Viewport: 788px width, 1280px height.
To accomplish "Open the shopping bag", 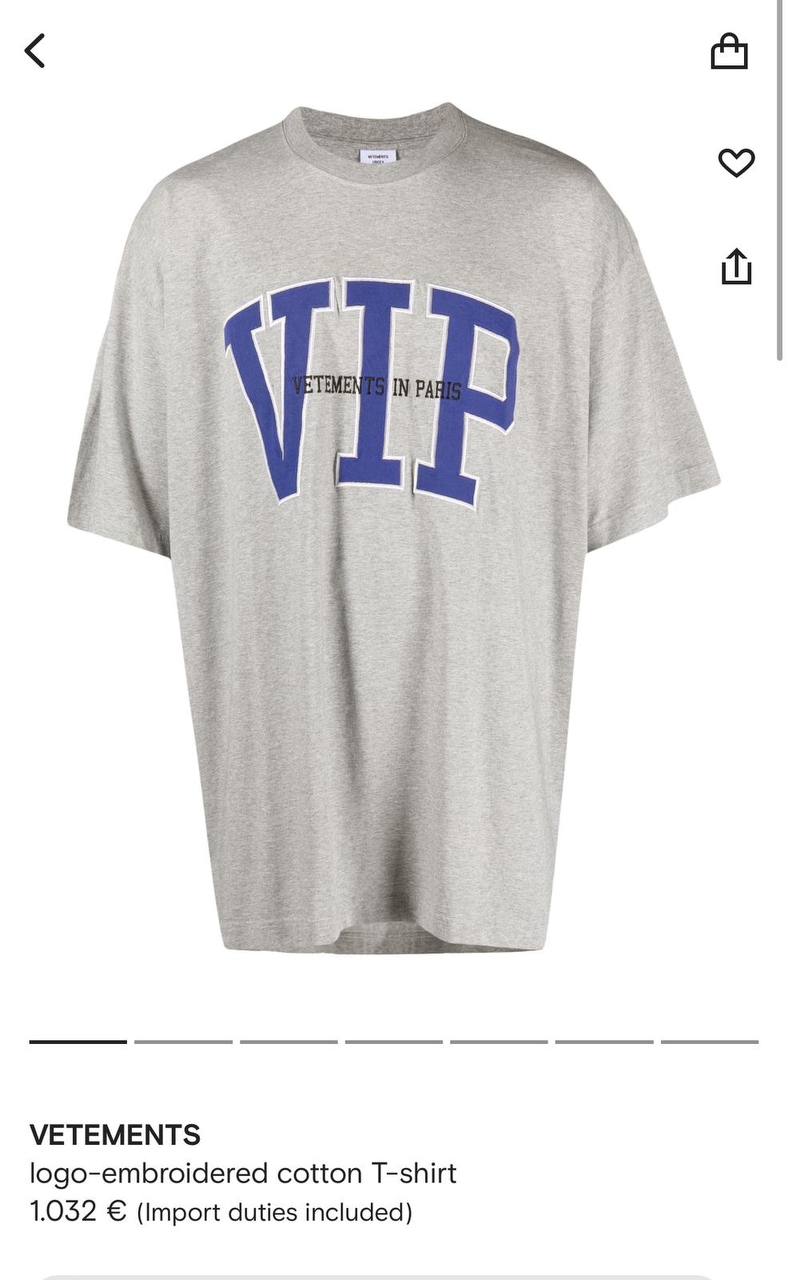I will (729, 50).
